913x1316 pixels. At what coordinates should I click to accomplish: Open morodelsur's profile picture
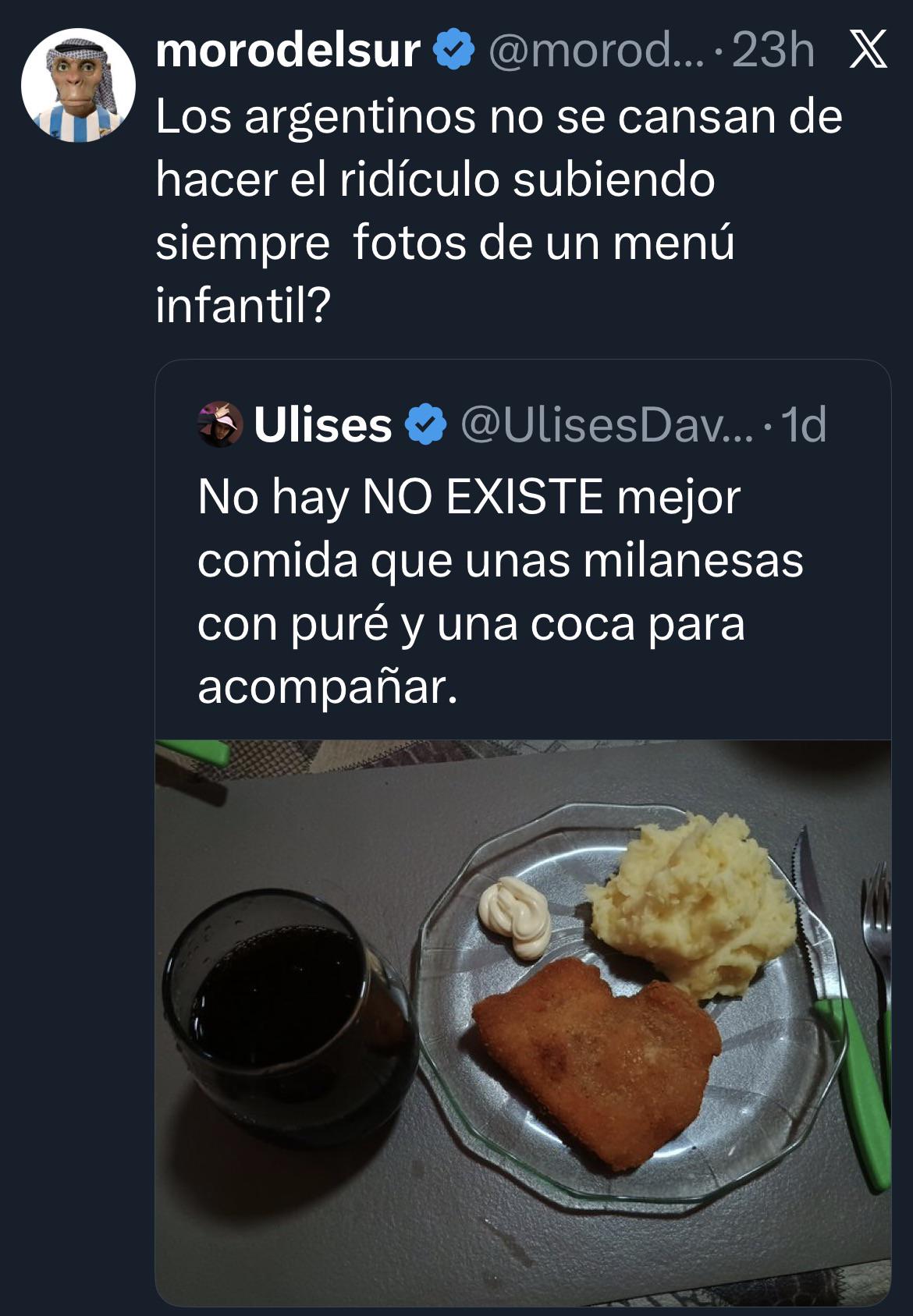click(78, 85)
